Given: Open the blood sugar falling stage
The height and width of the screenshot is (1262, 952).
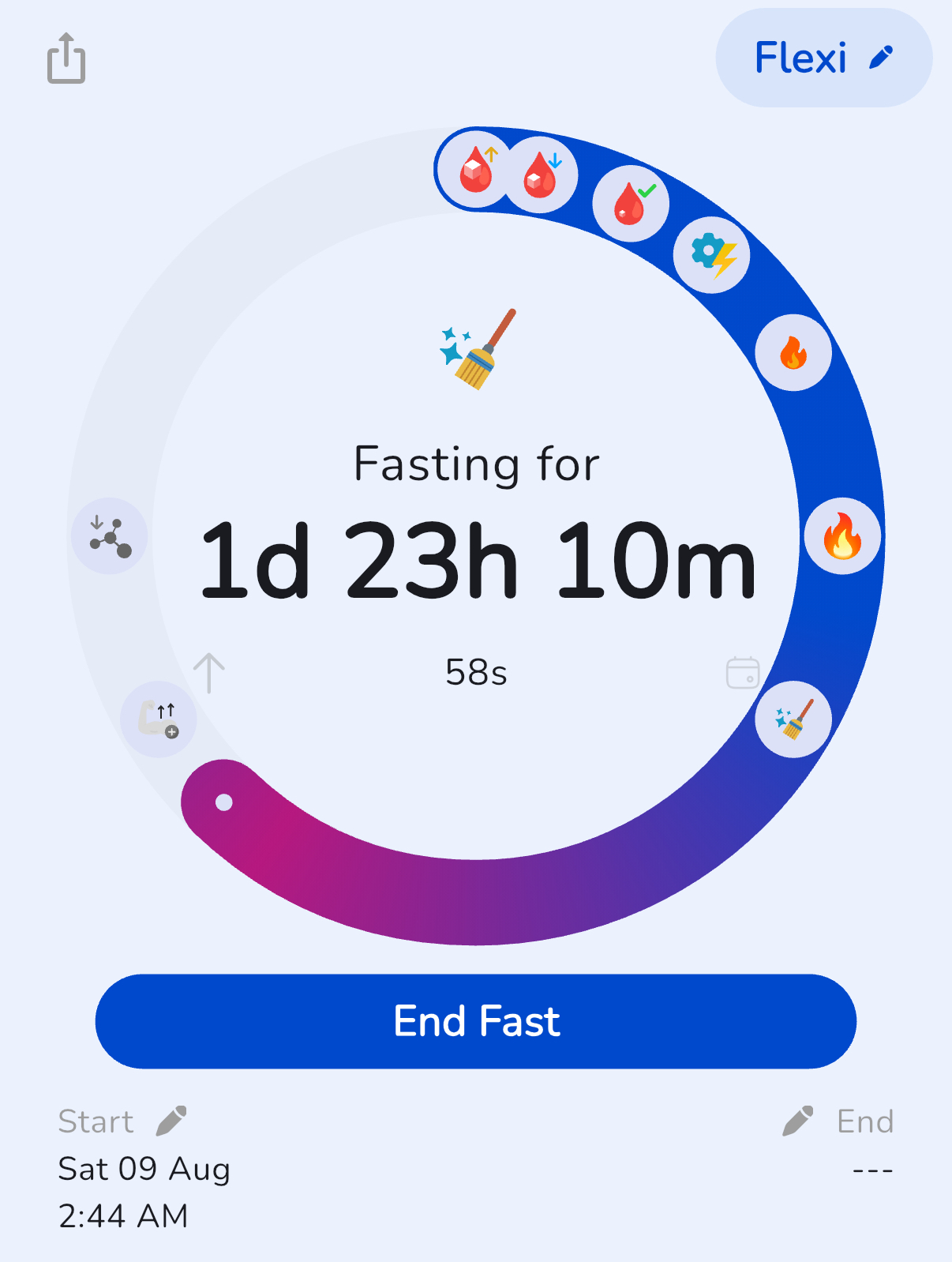Looking at the screenshot, I should (x=541, y=175).
